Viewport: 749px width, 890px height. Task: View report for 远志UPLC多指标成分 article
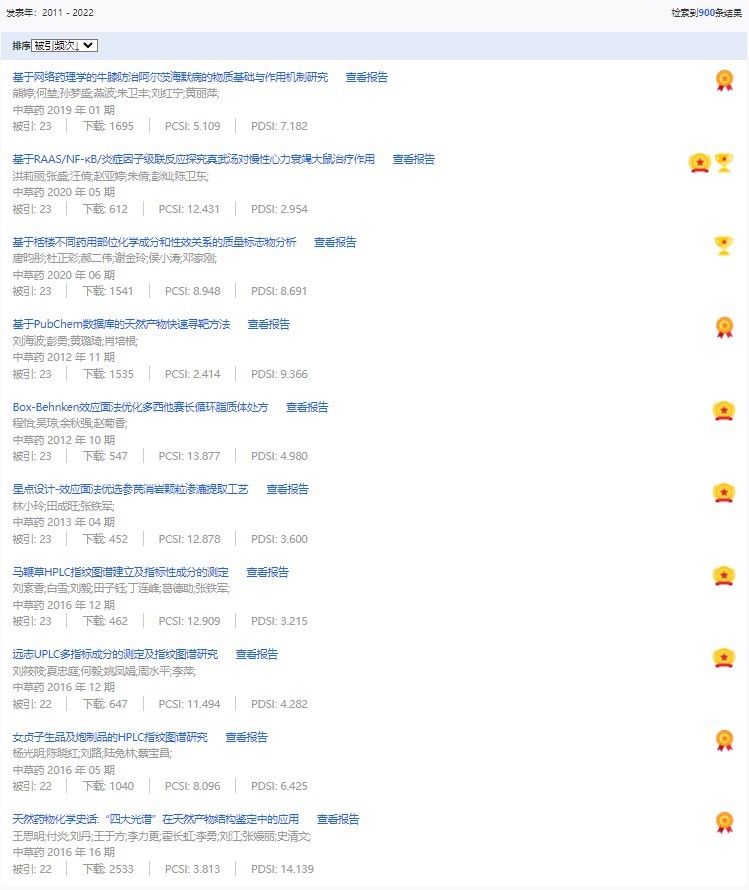pyautogui.click(x=257, y=654)
